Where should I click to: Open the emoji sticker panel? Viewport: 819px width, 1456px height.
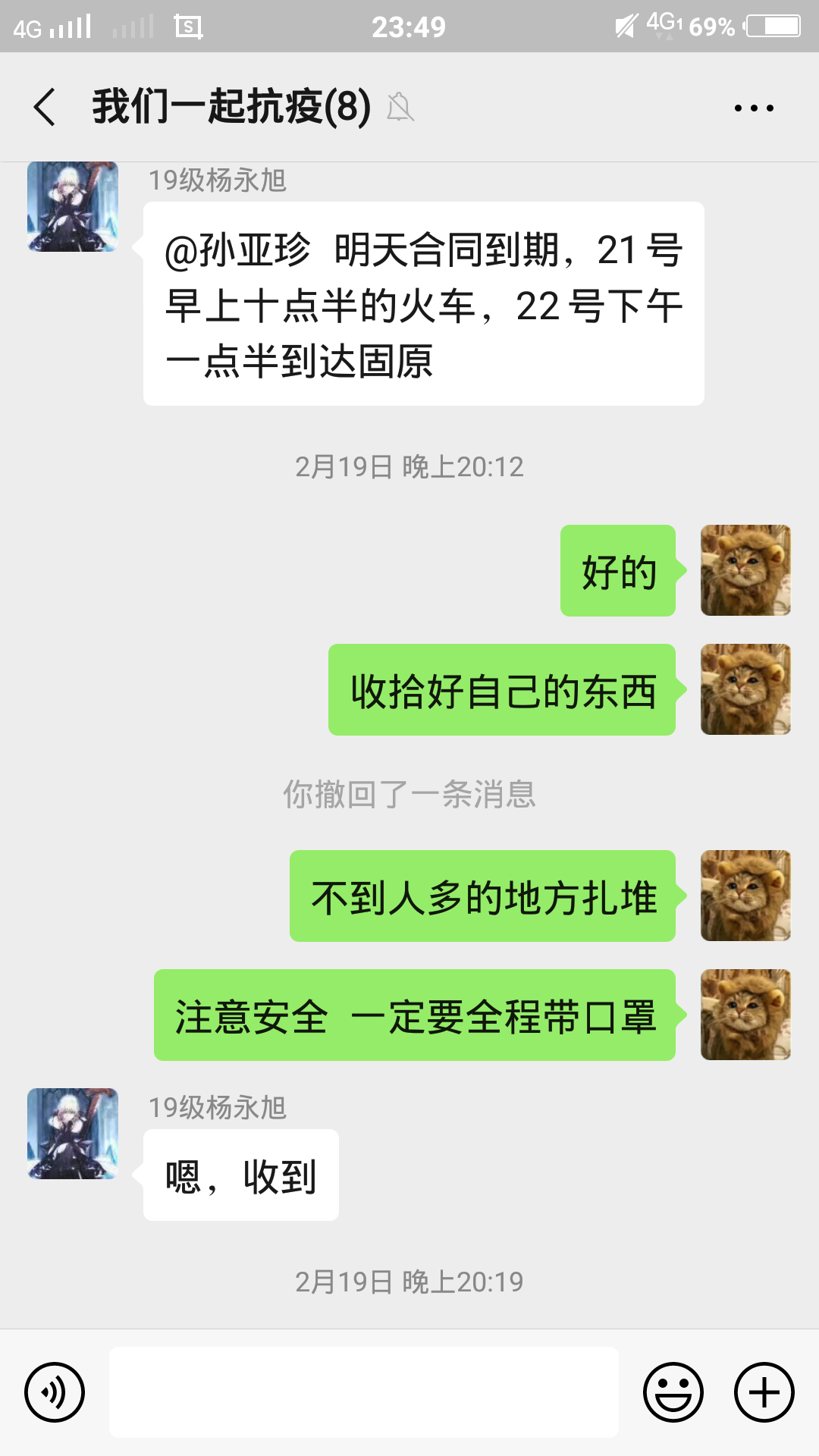tap(673, 1392)
